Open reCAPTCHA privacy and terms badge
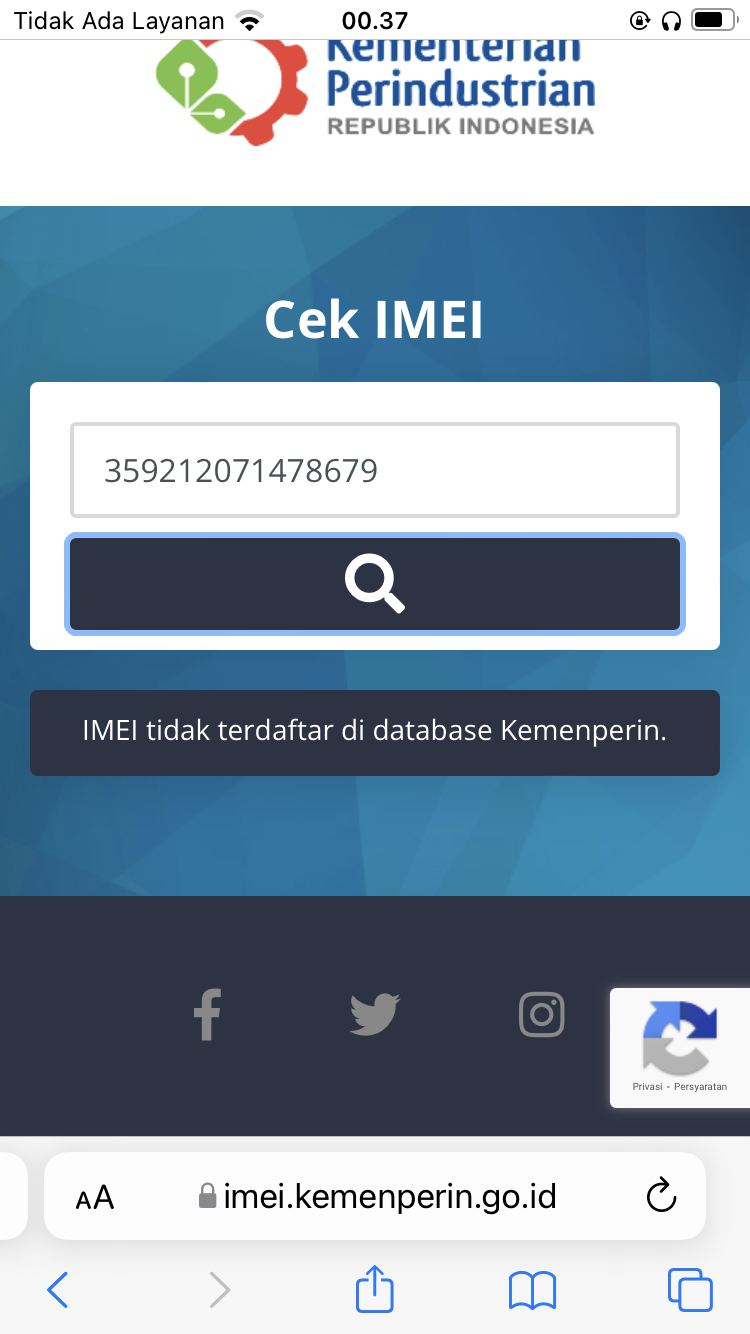The image size is (750, 1334). click(x=680, y=1047)
